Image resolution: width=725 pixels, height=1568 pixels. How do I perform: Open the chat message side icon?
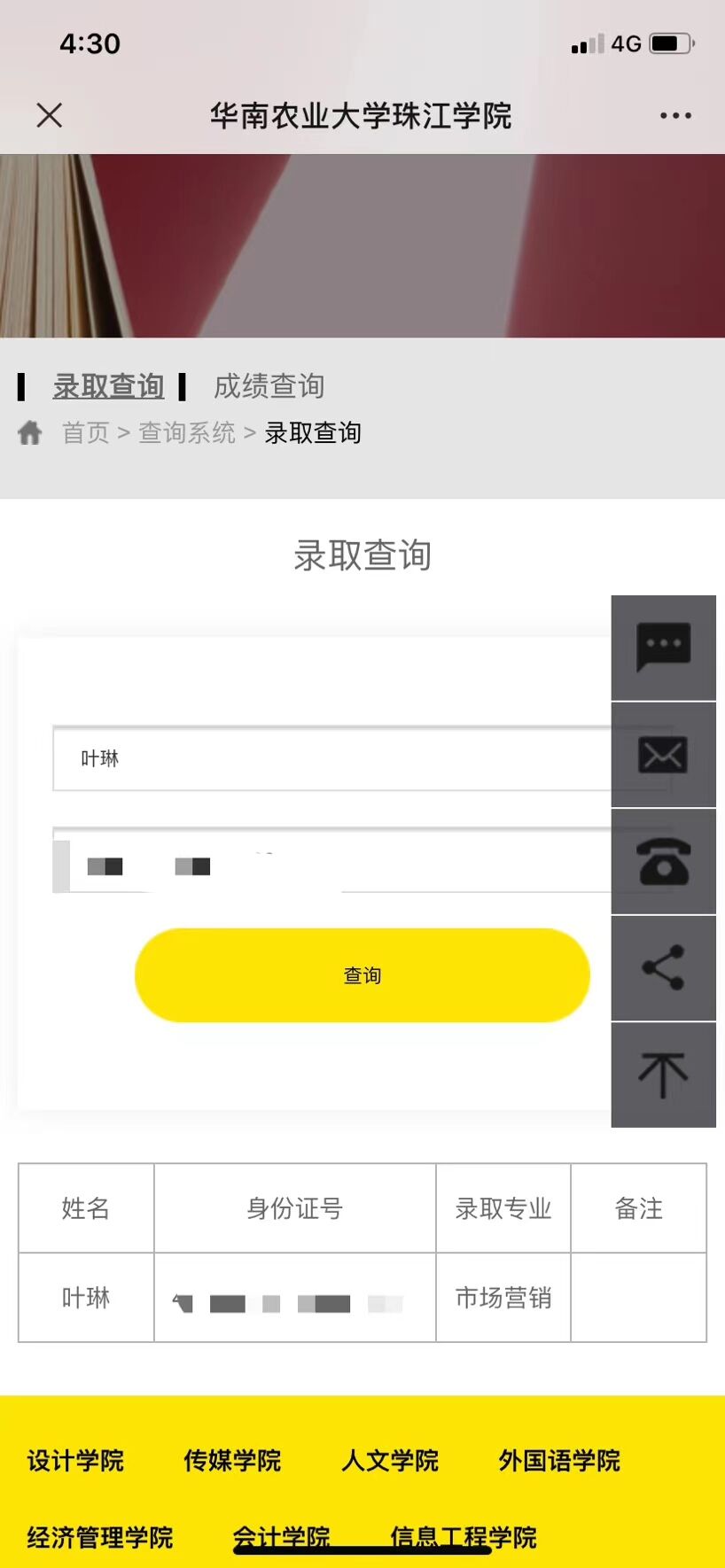click(663, 648)
